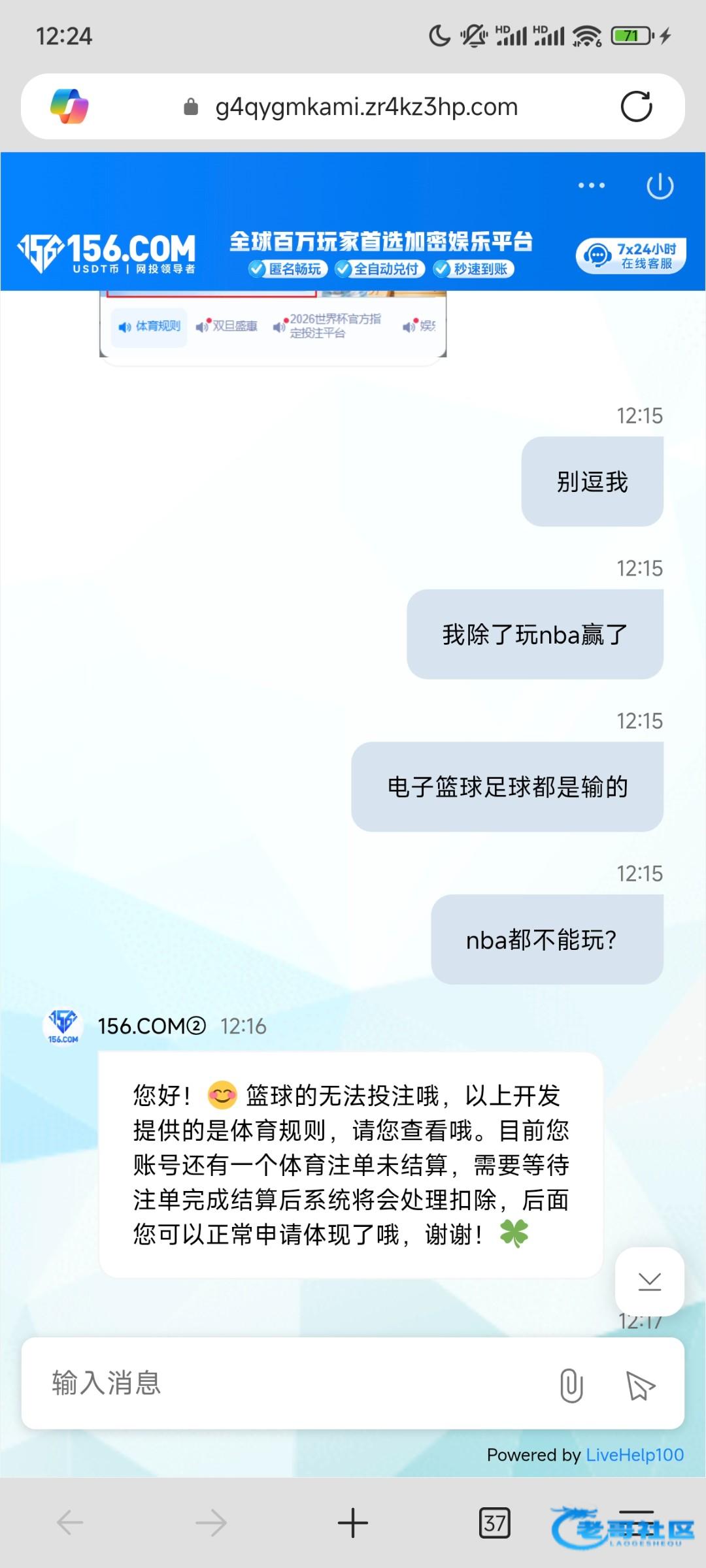This screenshot has height=1568, width=706.
Task: Go forward in the browser
Action: pos(211,1523)
